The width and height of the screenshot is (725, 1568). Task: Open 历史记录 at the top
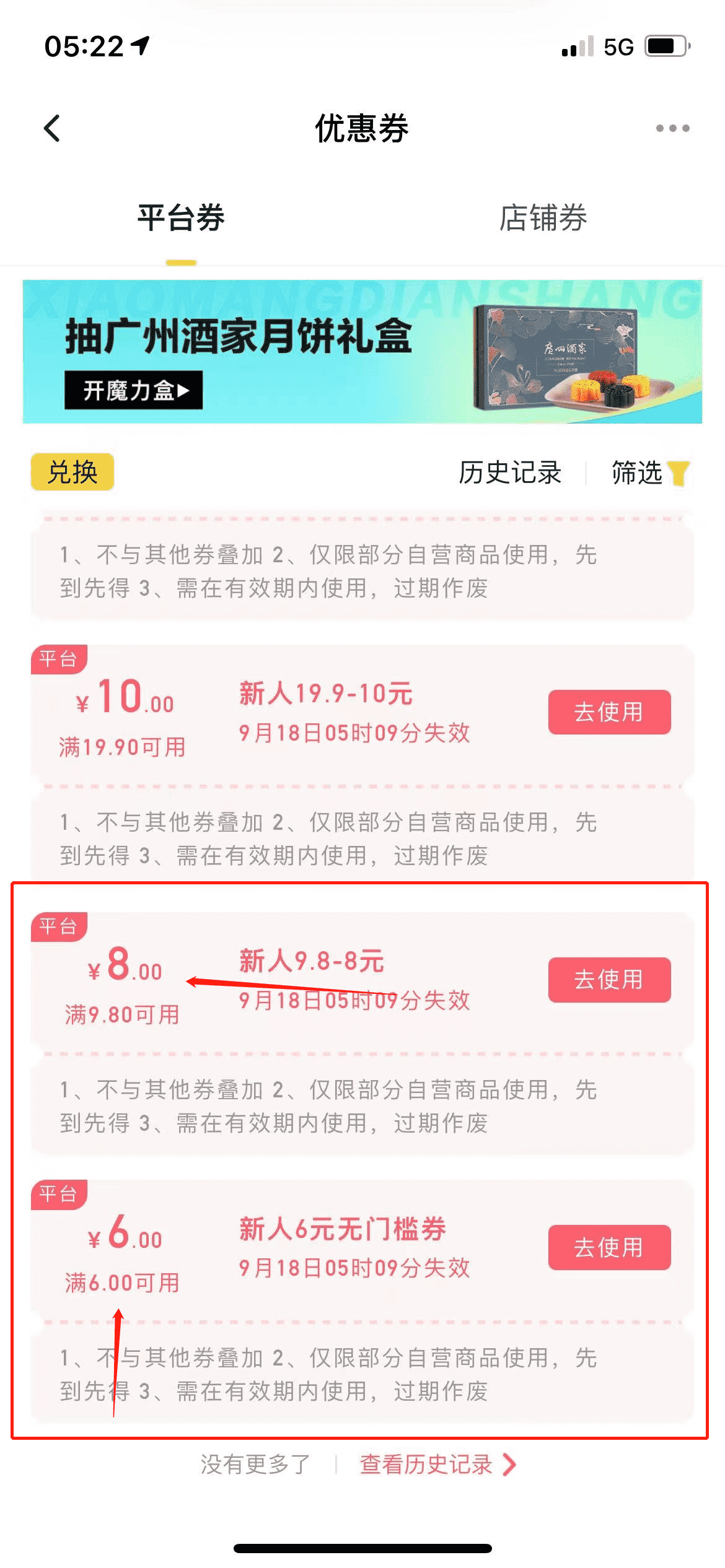[x=509, y=473]
